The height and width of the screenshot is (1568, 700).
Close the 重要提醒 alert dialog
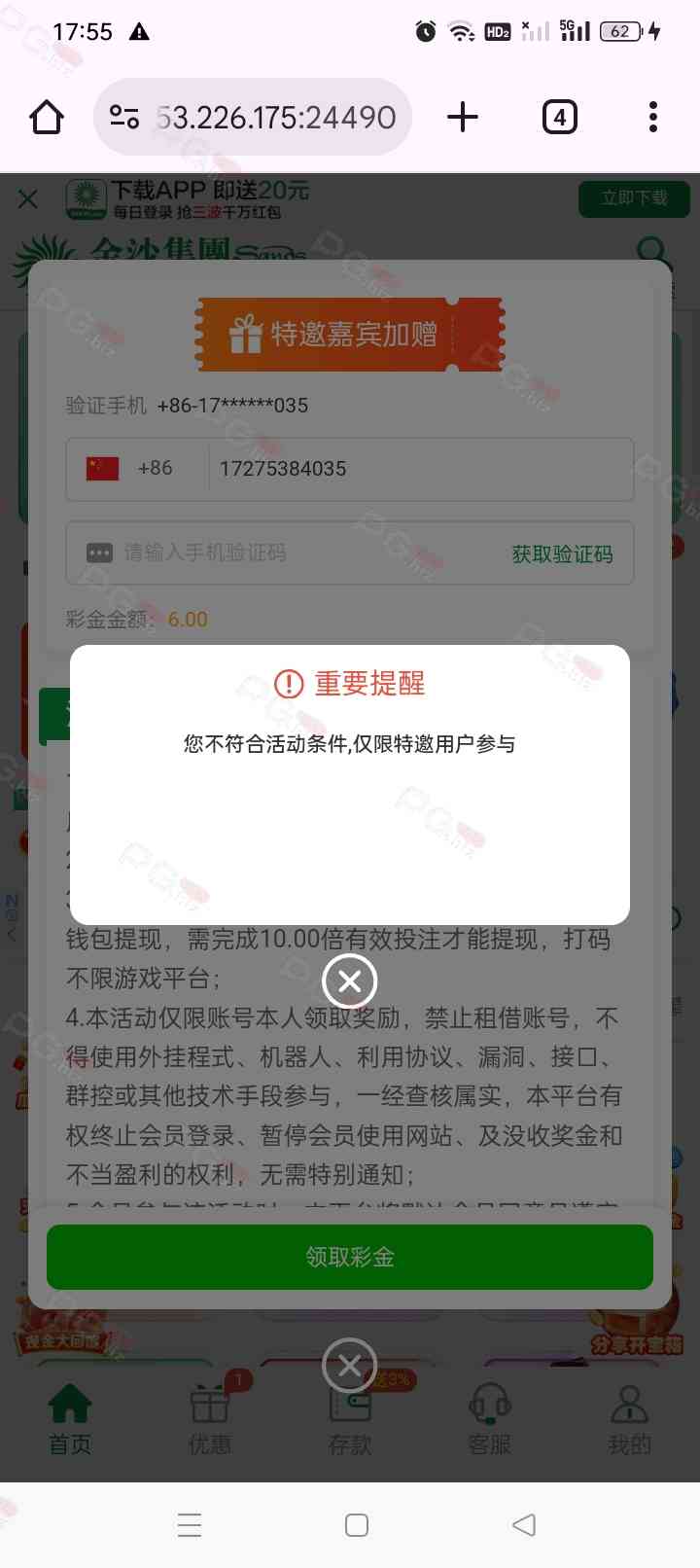(350, 980)
